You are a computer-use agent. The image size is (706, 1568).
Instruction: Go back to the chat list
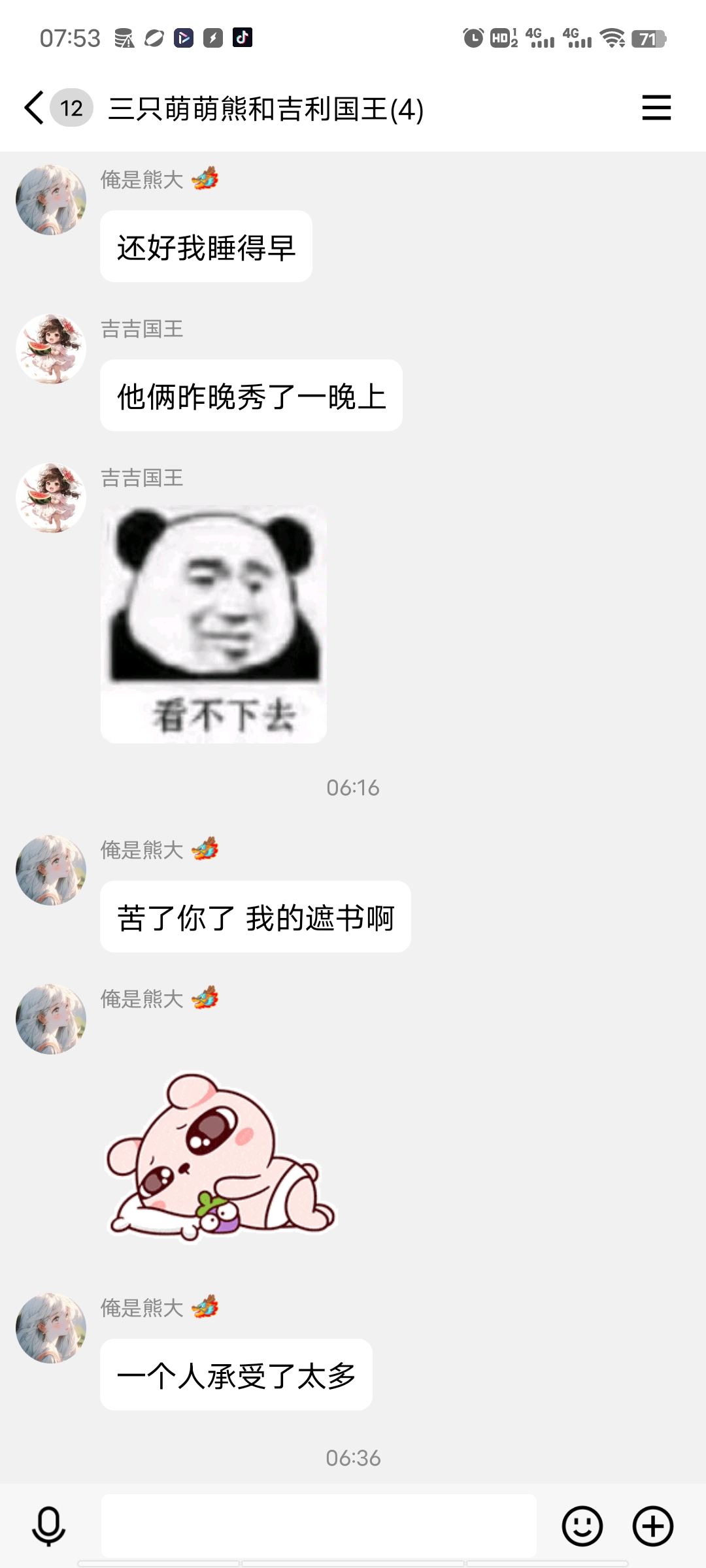coord(34,108)
